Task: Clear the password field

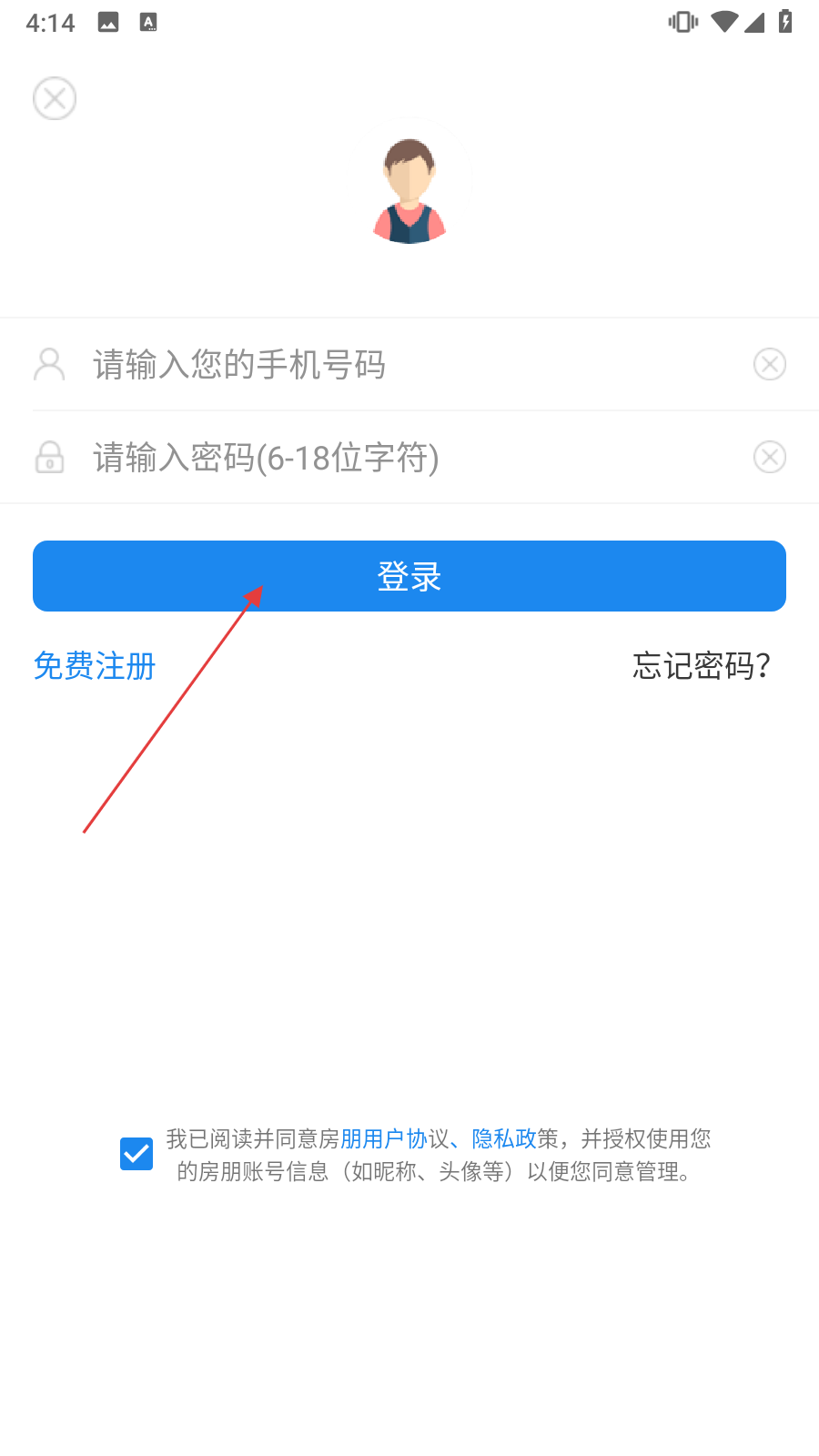Action: click(x=770, y=458)
